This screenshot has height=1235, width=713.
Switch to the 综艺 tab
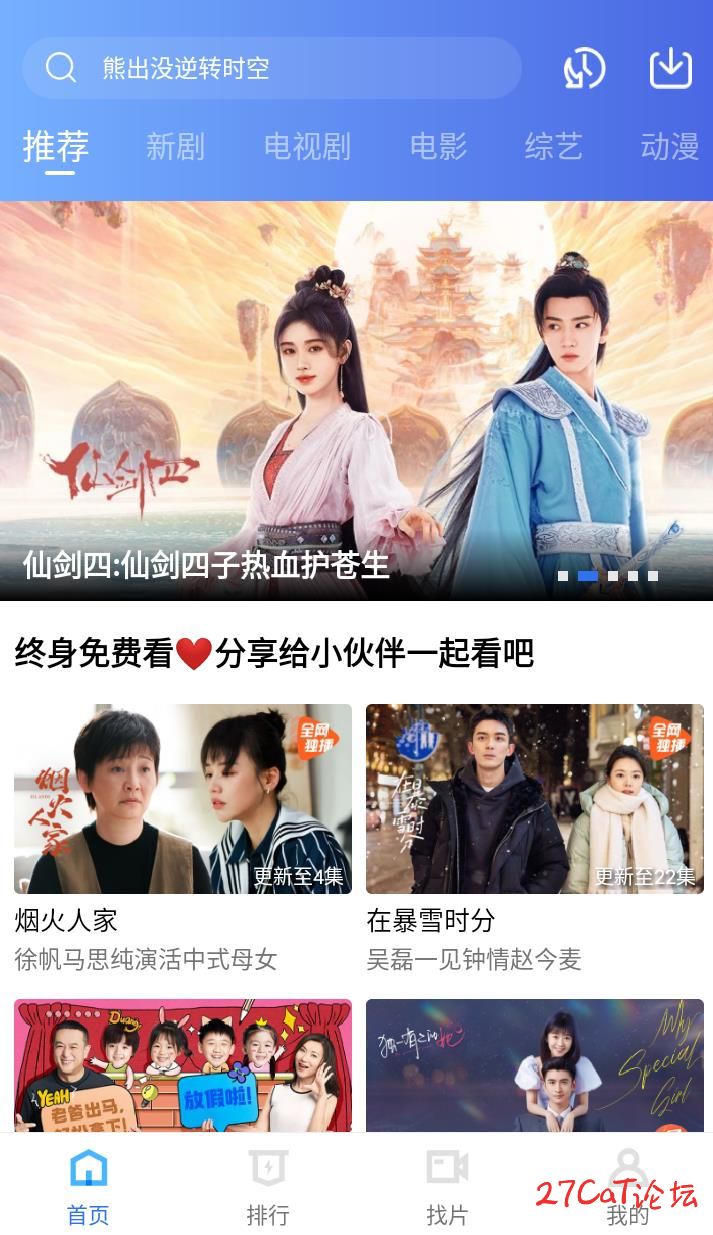[x=553, y=146]
